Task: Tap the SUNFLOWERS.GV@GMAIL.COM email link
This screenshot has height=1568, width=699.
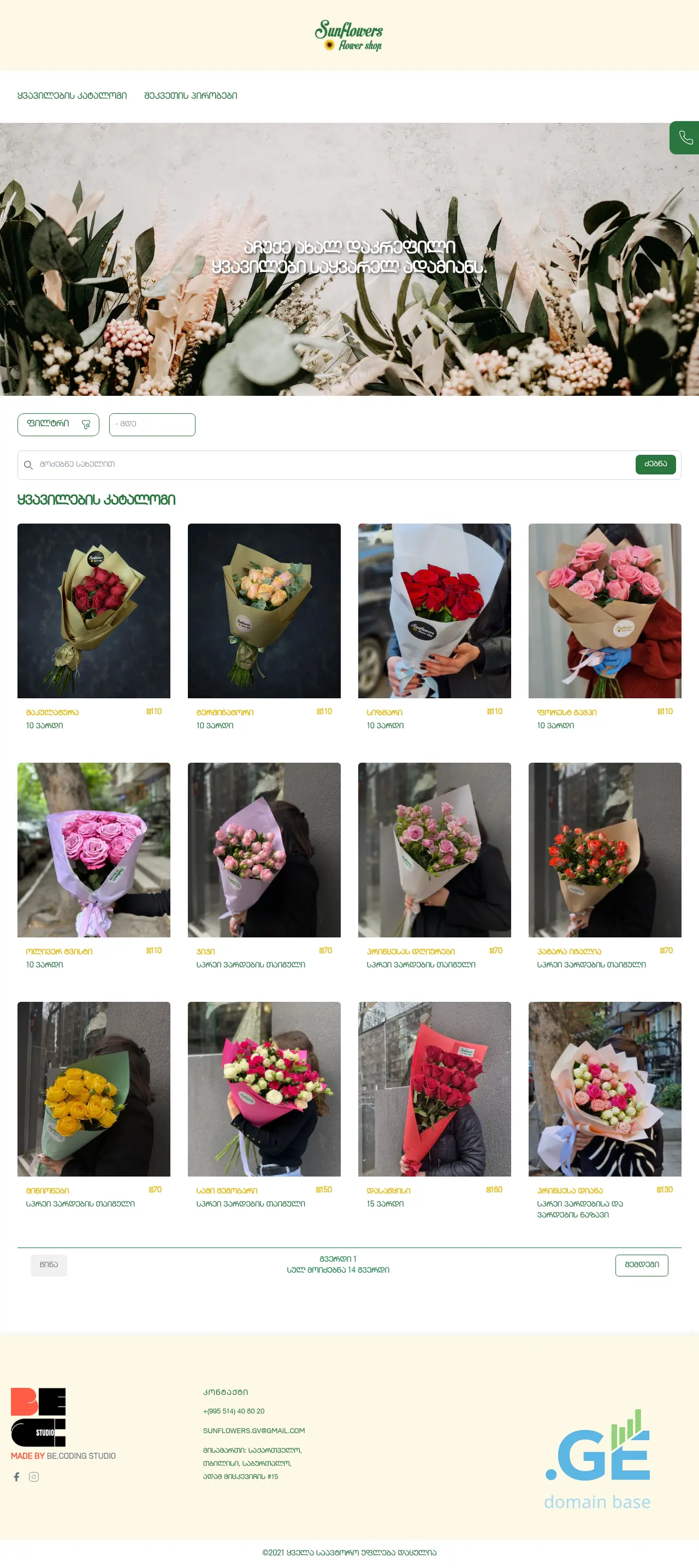Action: [253, 1430]
